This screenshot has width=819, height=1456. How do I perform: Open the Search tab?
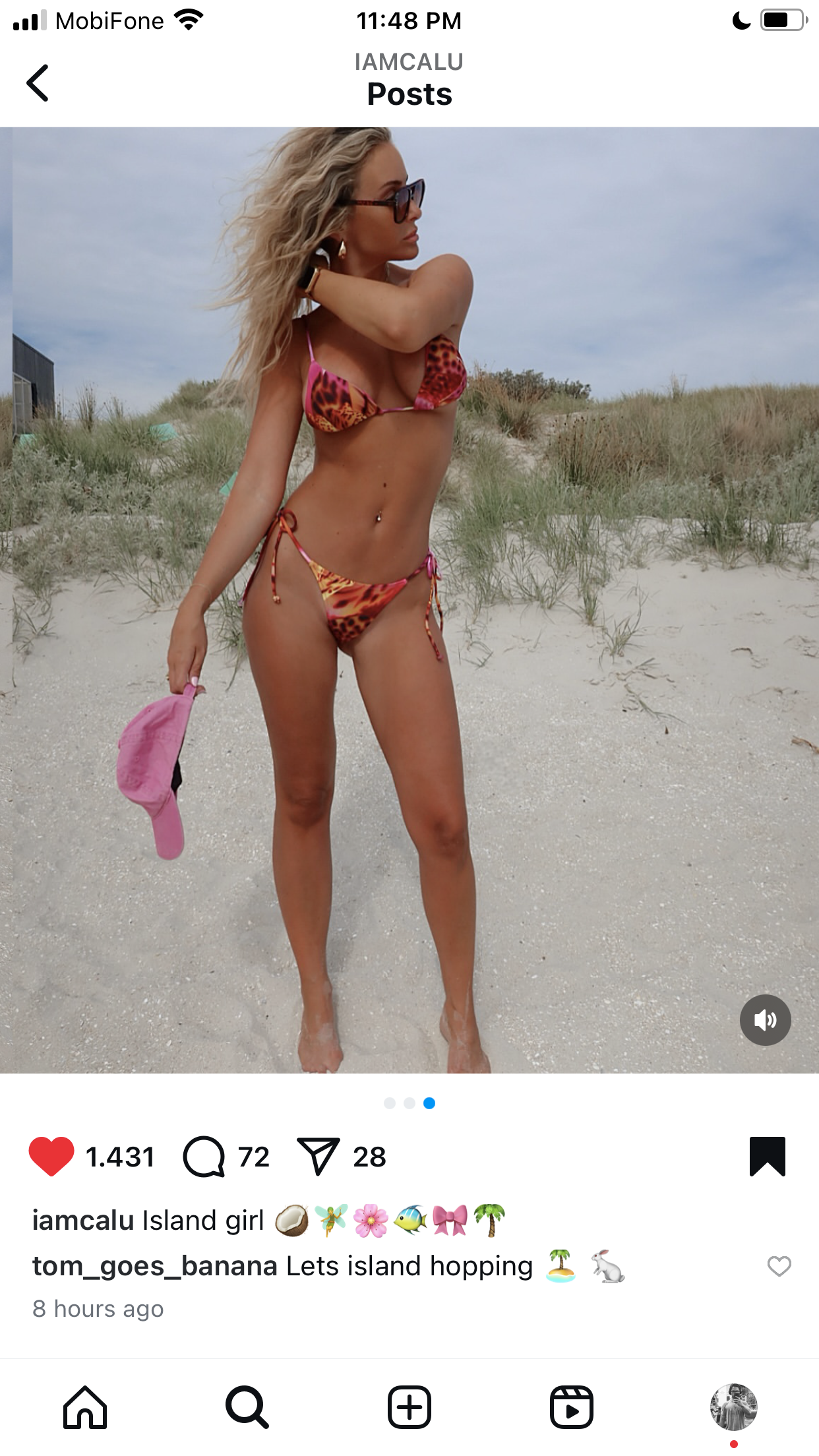click(247, 1407)
